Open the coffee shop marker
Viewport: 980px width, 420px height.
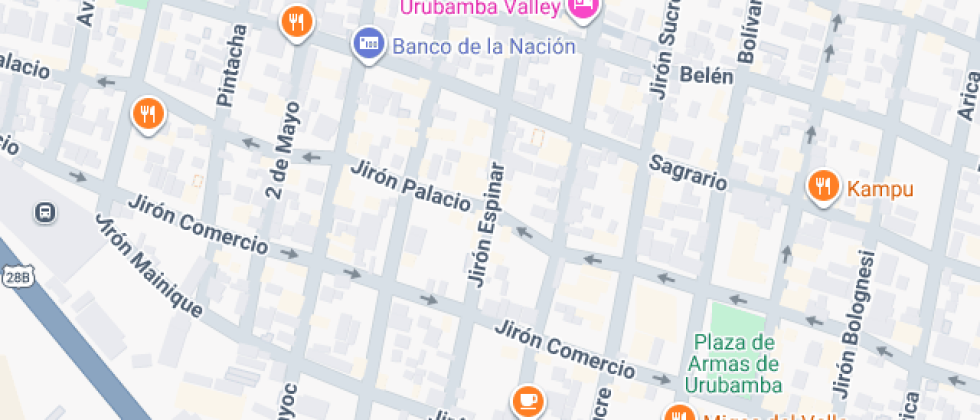point(527,402)
